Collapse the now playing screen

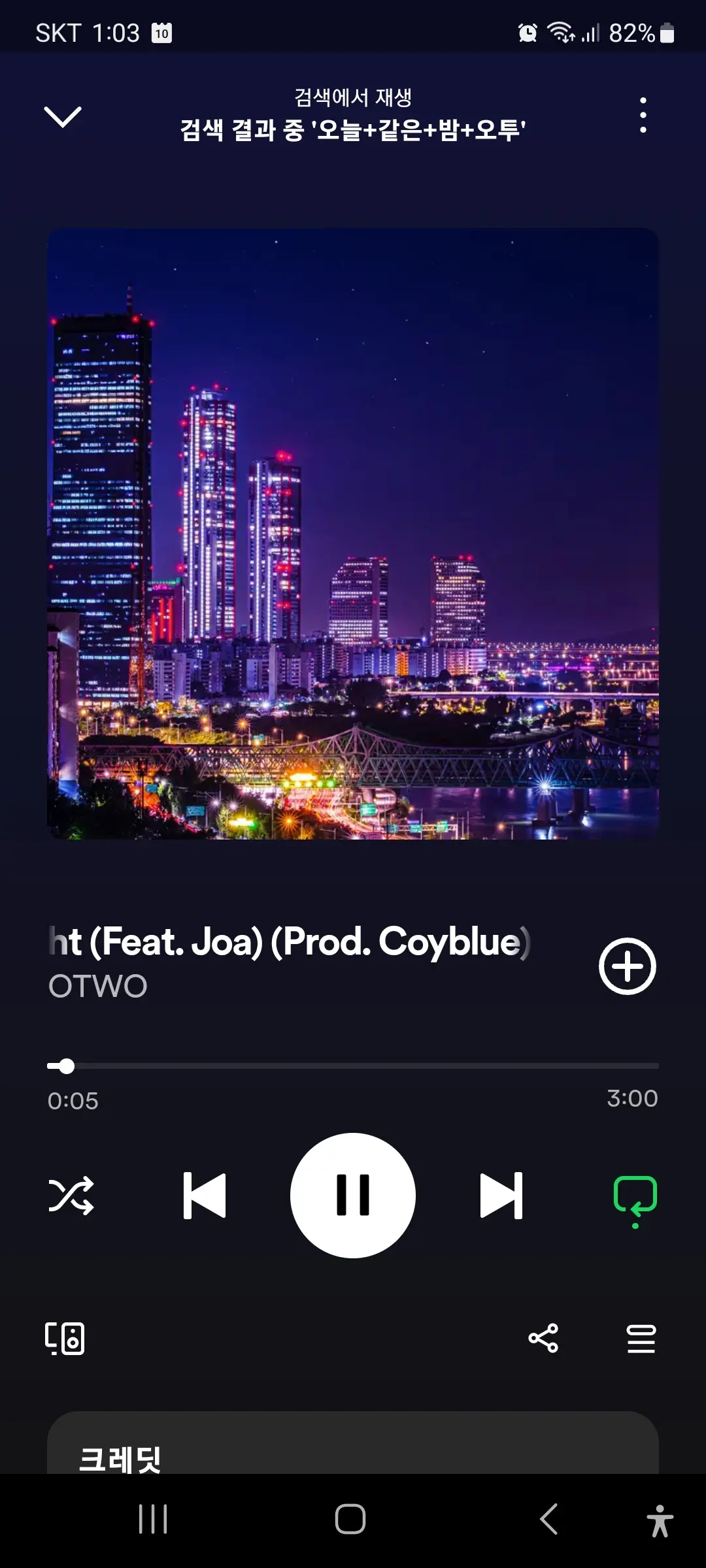(63, 117)
